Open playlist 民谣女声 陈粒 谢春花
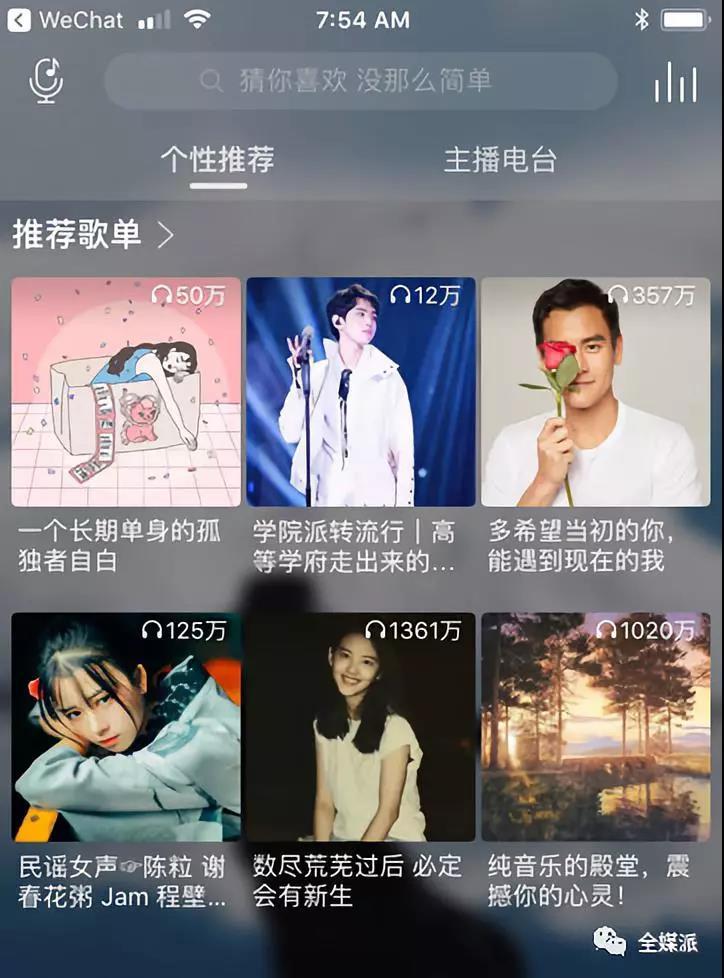The height and width of the screenshot is (978, 724). point(126,727)
